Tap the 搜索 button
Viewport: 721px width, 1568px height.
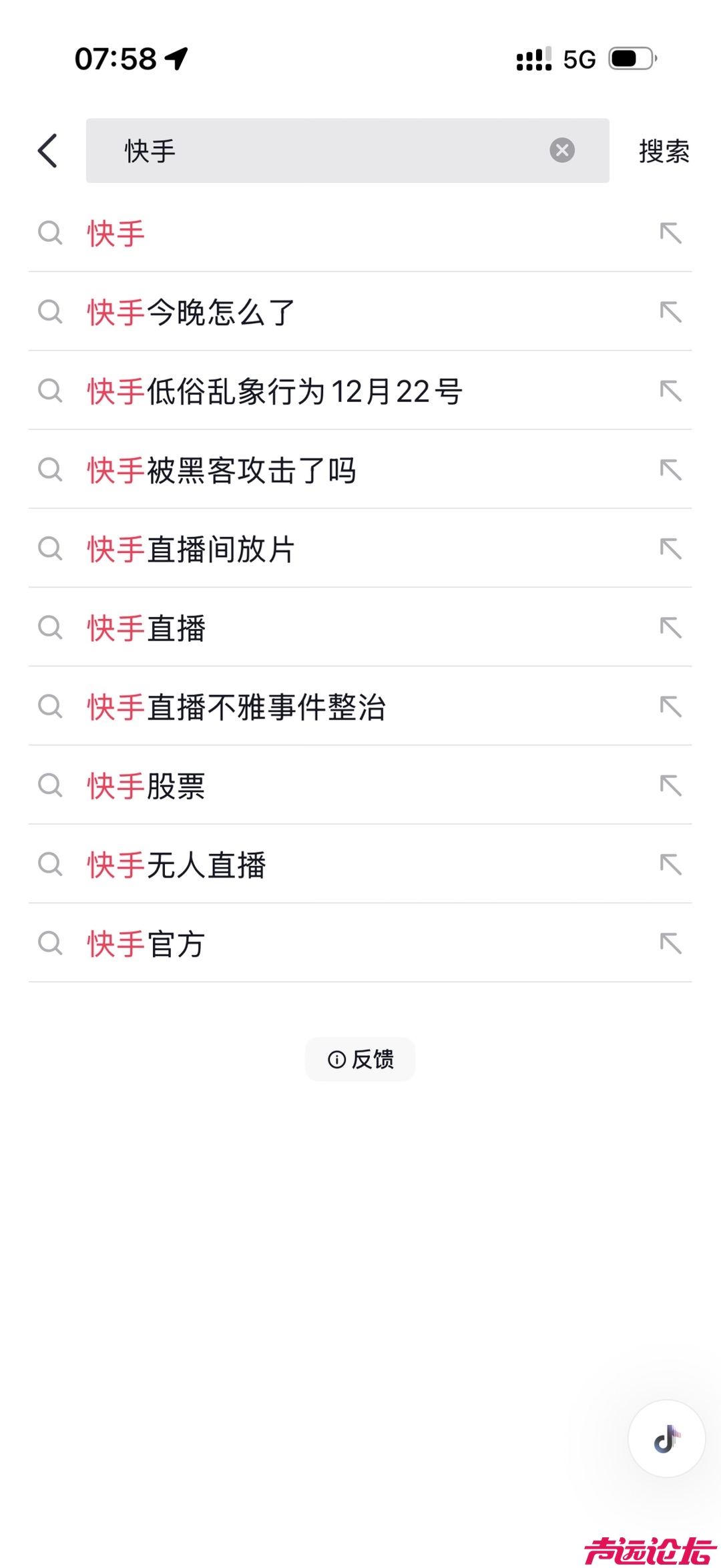click(664, 151)
